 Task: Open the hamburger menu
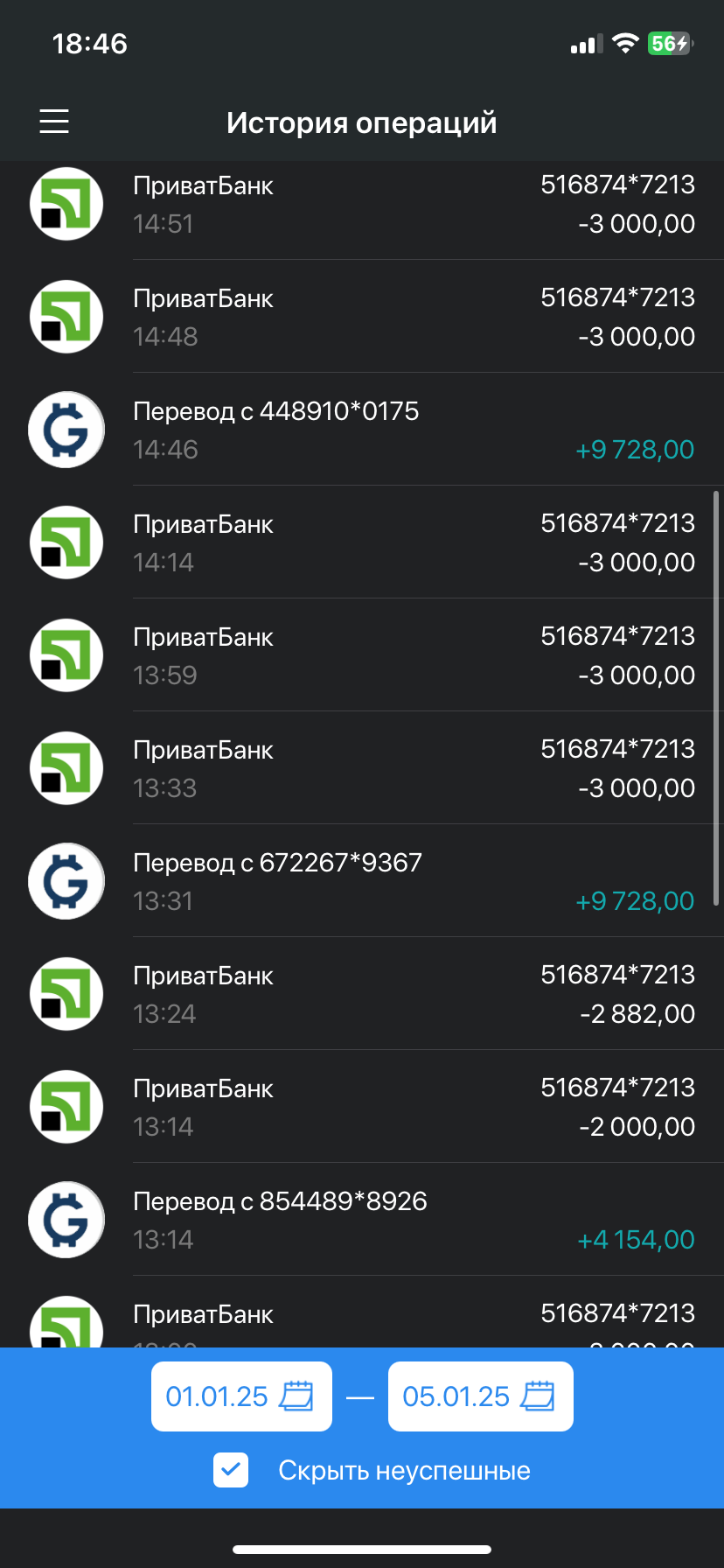pos(54,122)
